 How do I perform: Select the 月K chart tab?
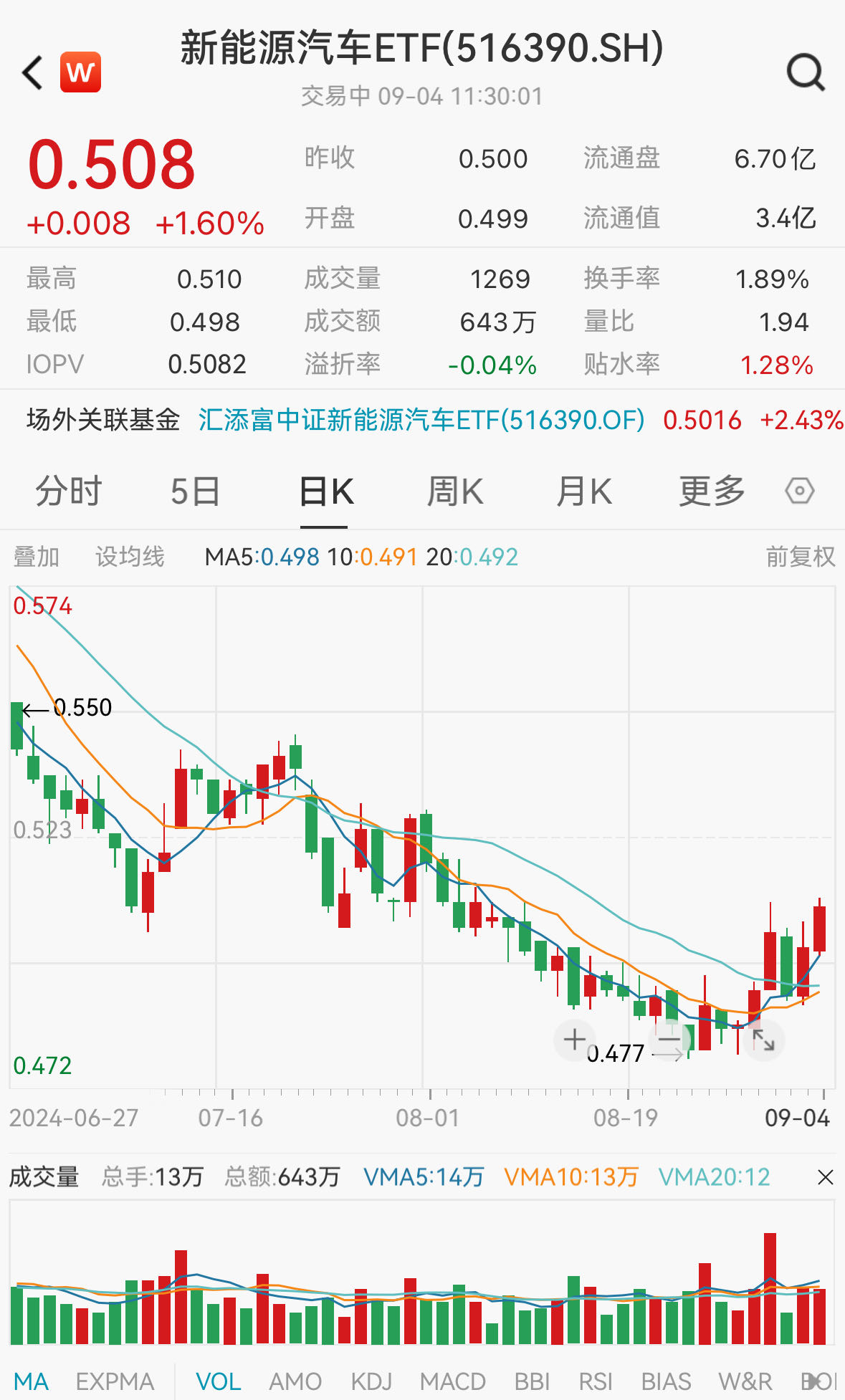point(584,492)
